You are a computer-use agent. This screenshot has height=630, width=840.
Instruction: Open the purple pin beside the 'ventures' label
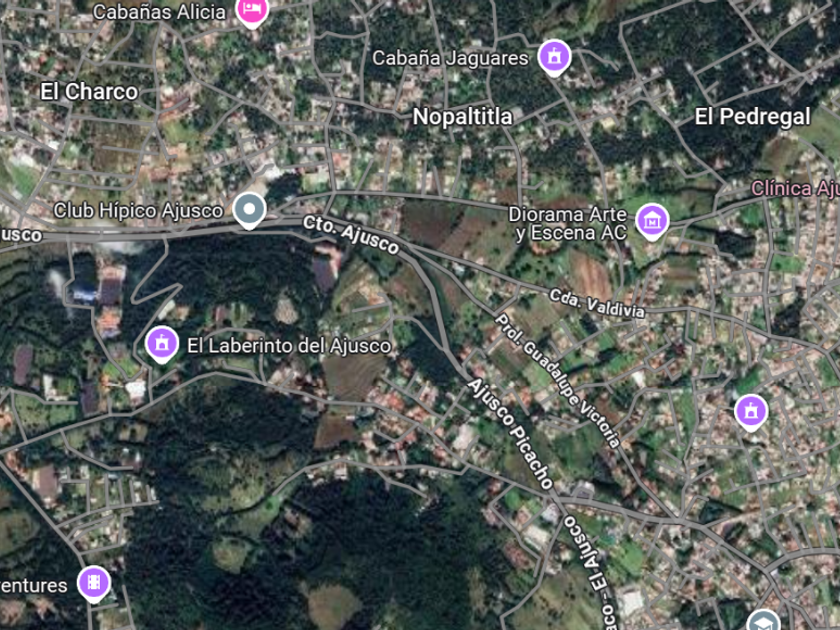pyautogui.click(x=93, y=582)
